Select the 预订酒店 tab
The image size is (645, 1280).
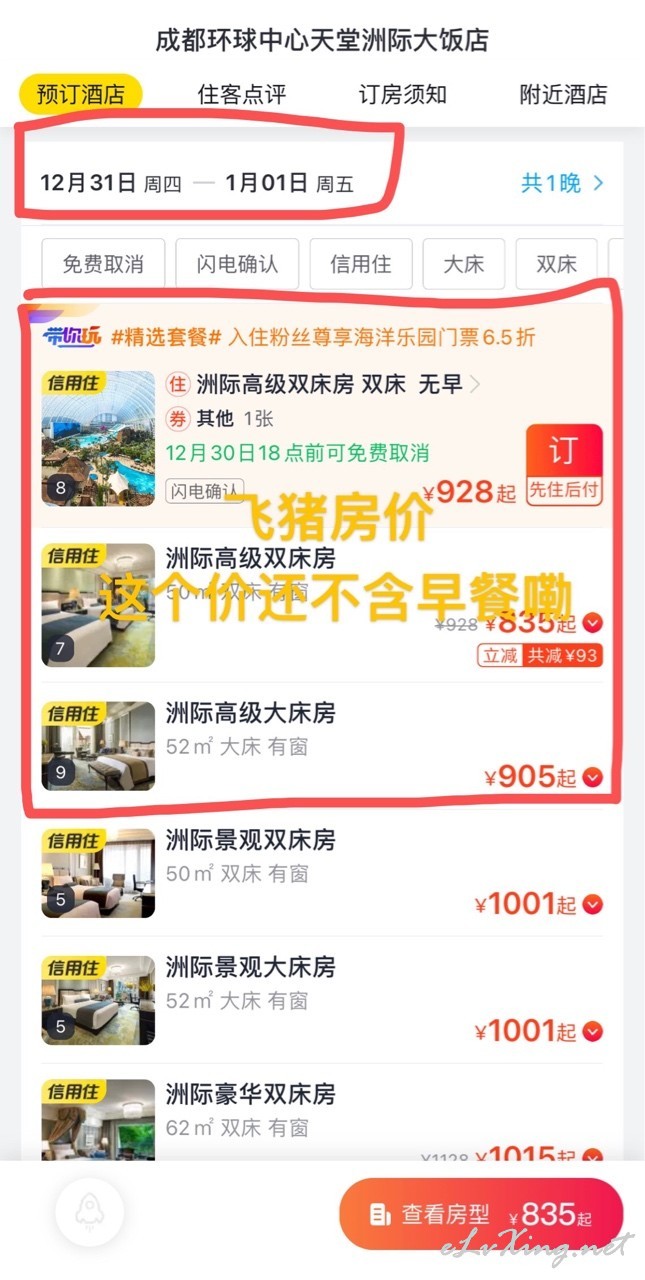point(81,95)
